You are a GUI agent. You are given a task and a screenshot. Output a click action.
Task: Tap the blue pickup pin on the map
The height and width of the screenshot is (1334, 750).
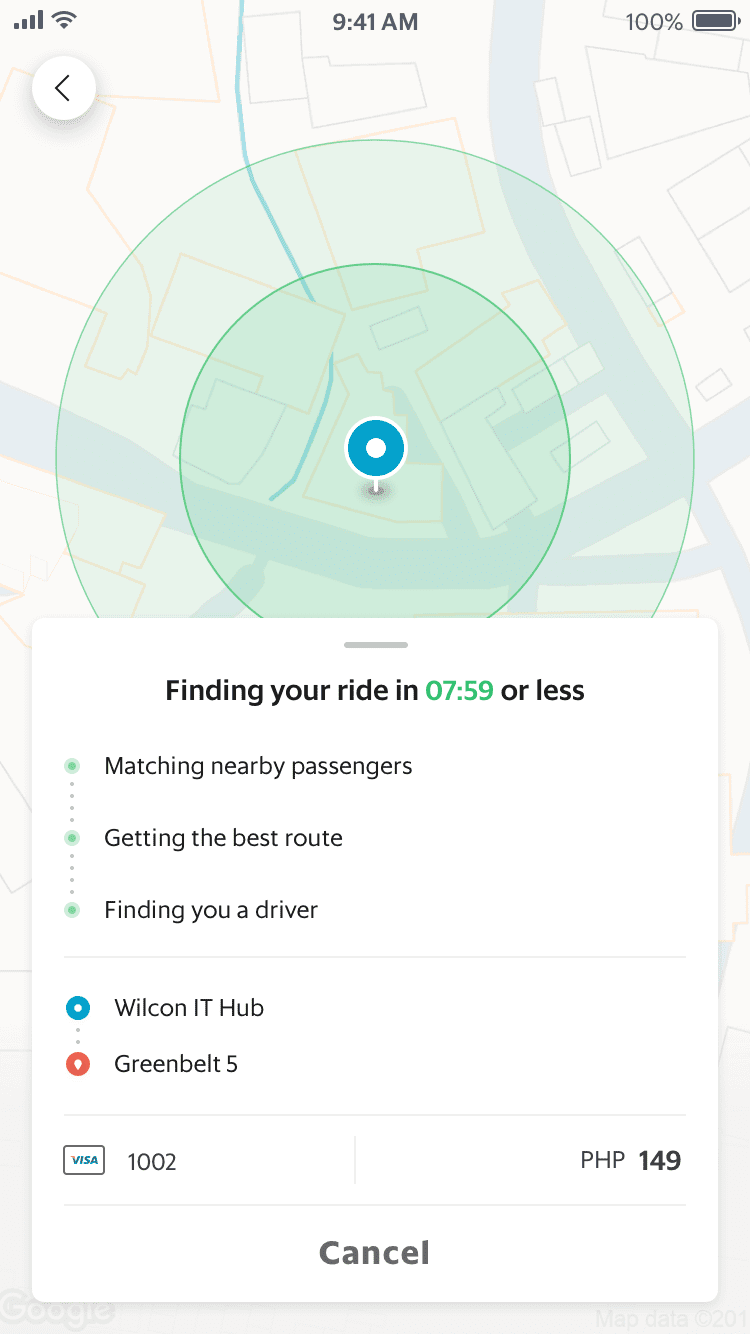pos(375,449)
